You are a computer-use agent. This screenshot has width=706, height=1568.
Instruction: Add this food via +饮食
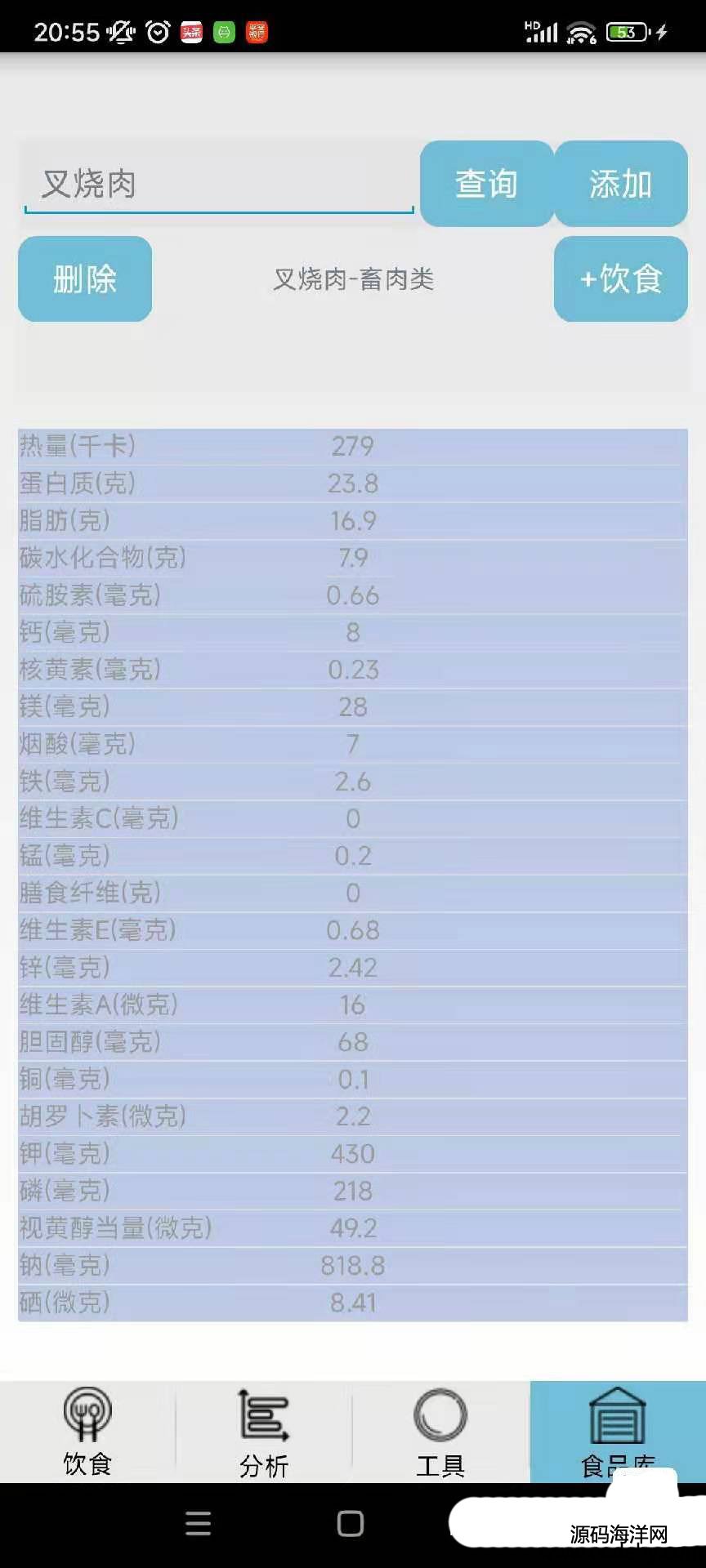621,279
